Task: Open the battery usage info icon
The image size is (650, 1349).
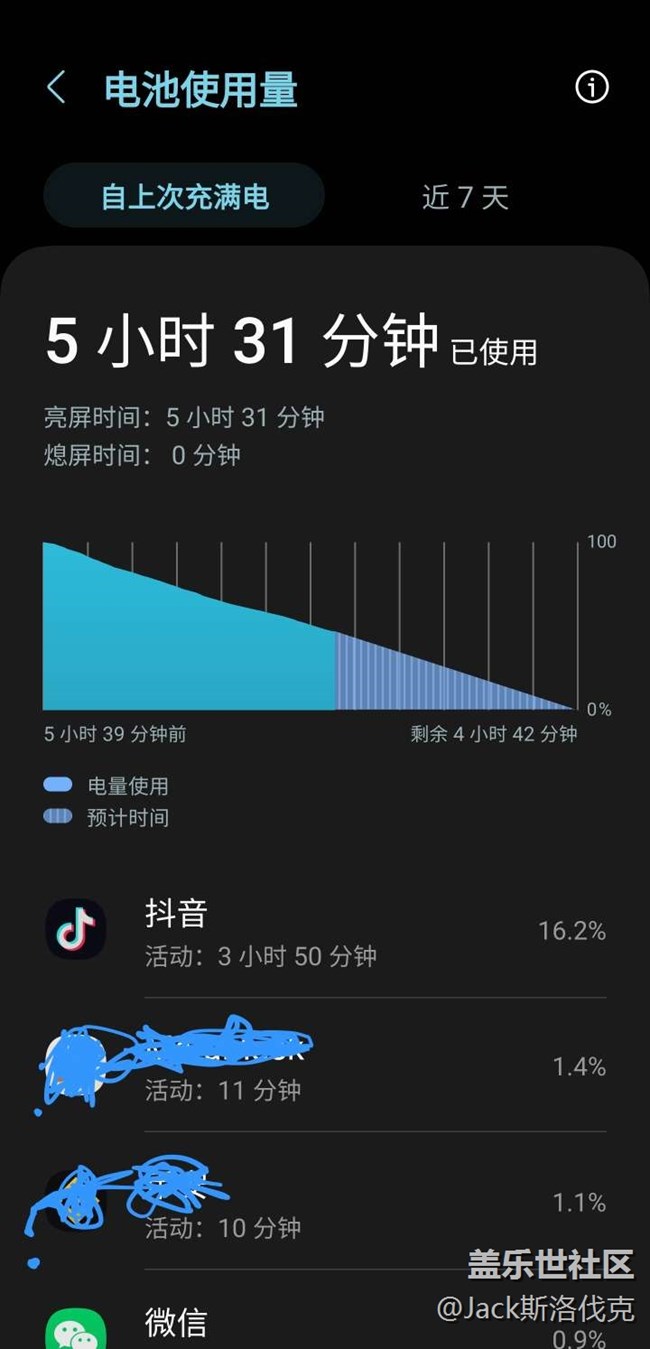Action: point(591,88)
